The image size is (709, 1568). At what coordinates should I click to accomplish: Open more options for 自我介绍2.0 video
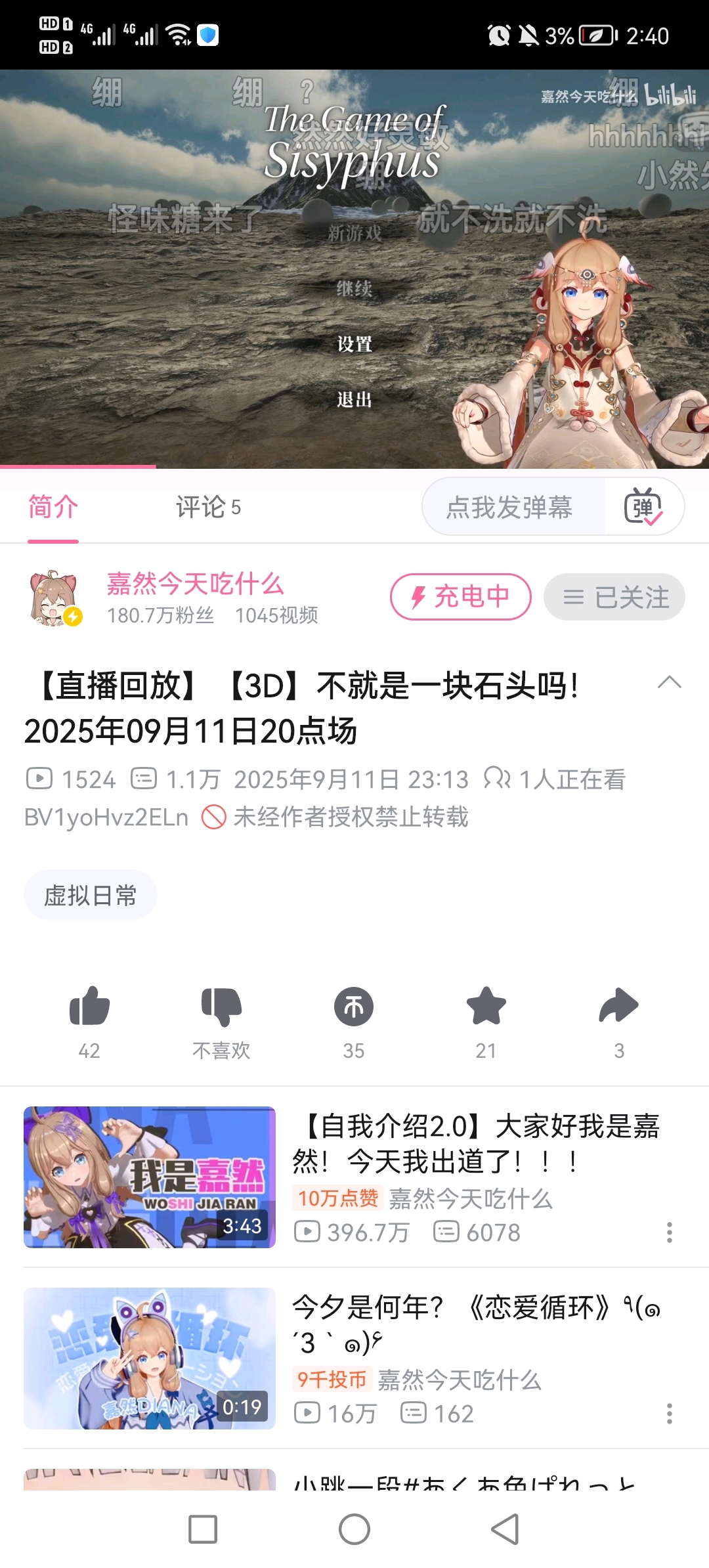(x=669, y=1232)
